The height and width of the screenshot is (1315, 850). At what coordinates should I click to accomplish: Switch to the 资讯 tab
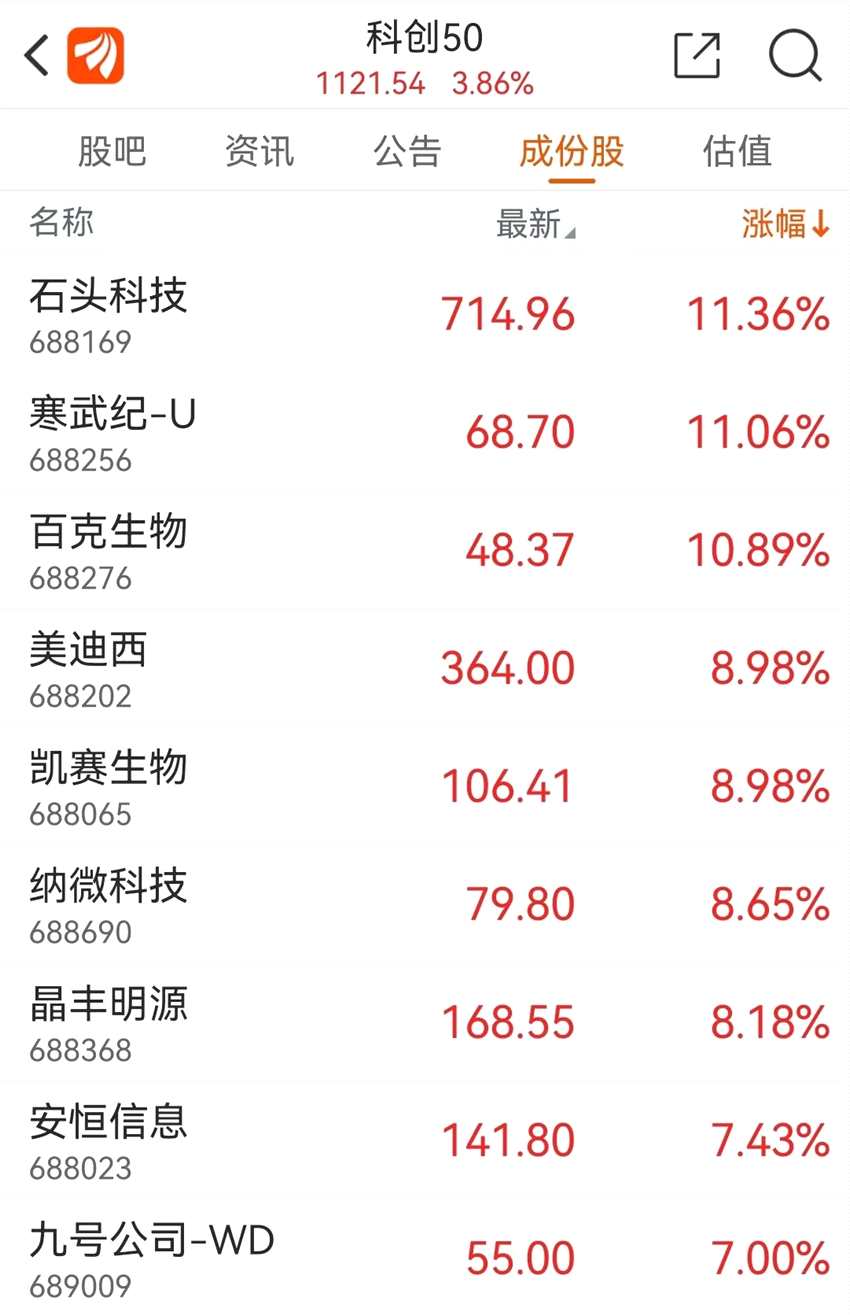[x=259, y=152]
